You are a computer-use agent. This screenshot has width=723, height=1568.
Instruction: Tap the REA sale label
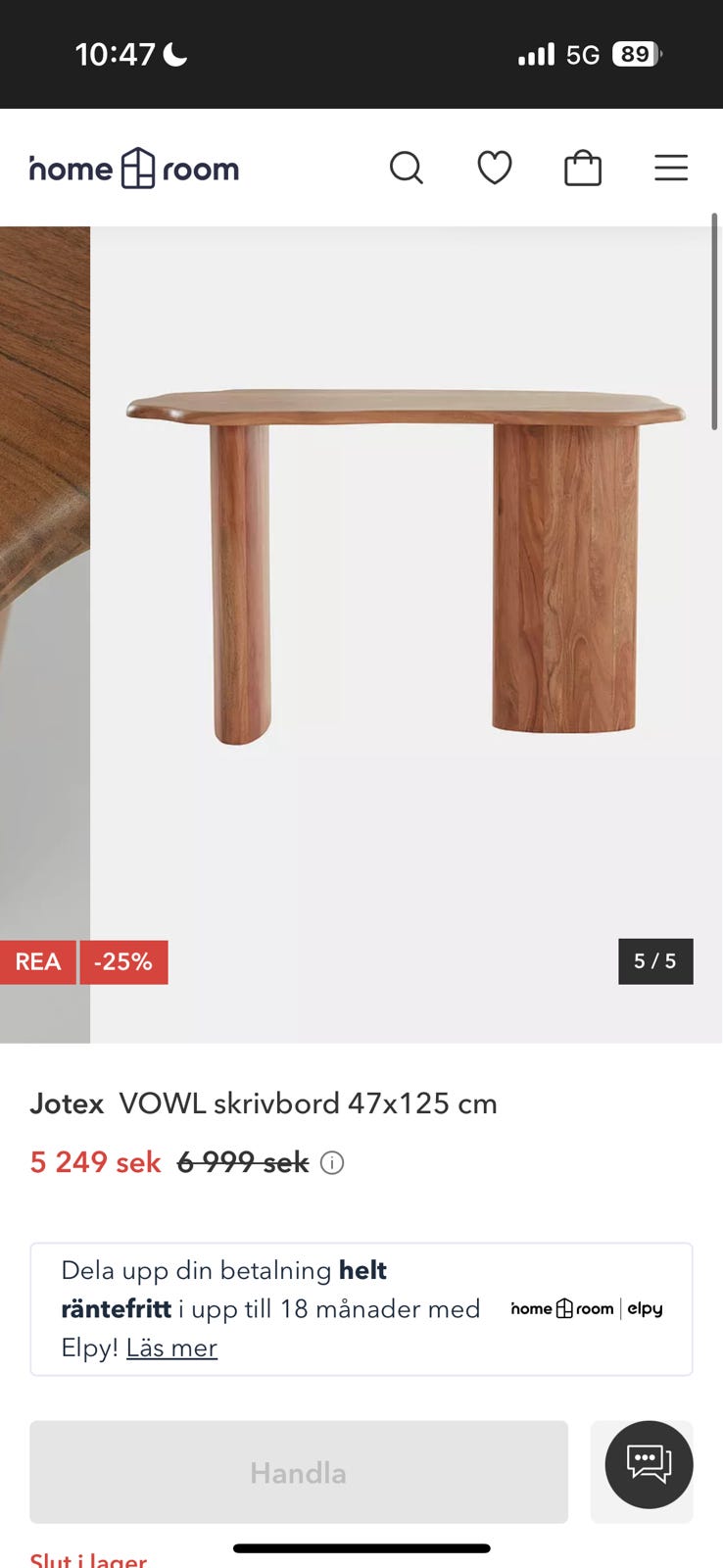[37, 961]
